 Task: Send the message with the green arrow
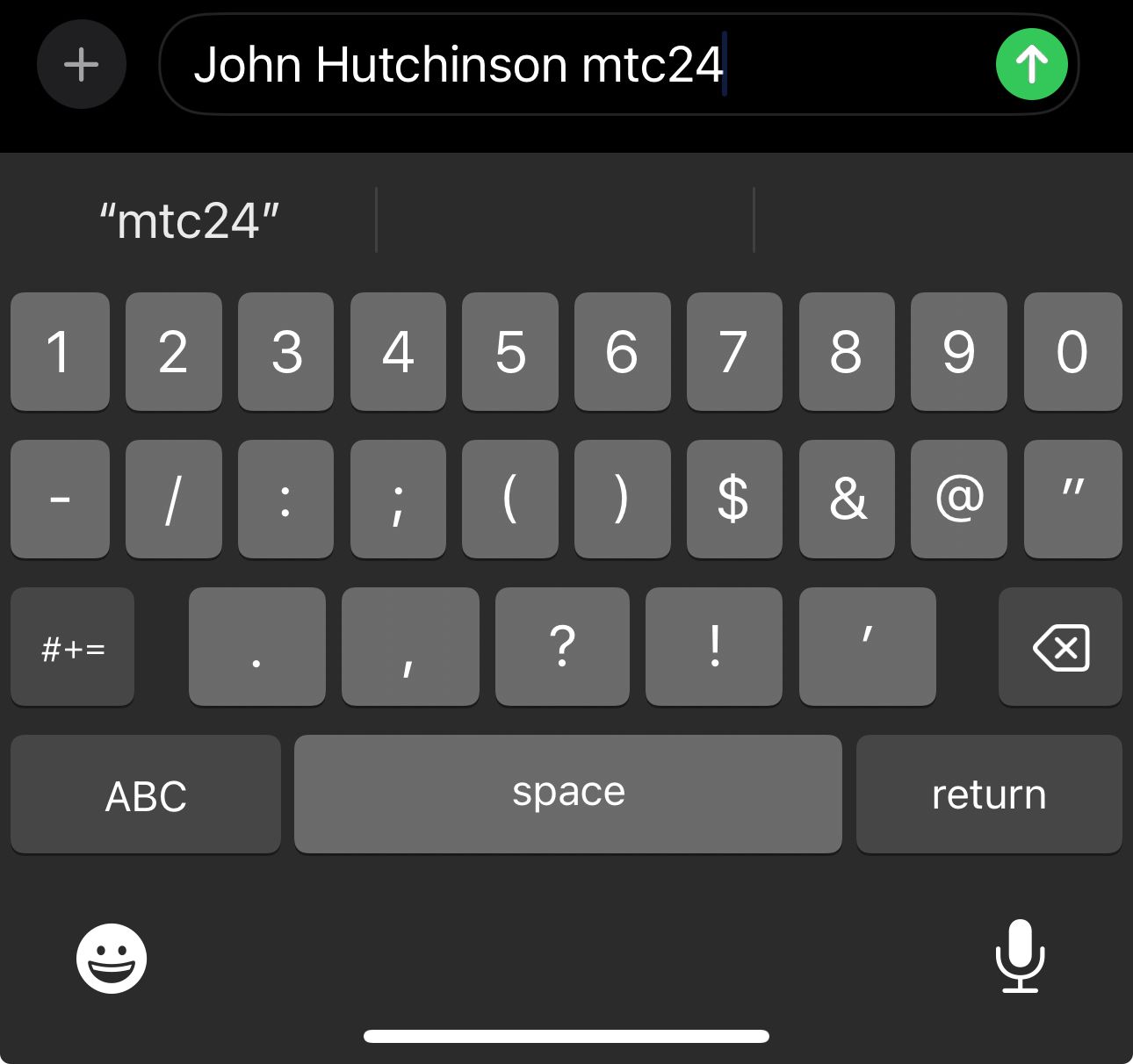(1031, 64)
